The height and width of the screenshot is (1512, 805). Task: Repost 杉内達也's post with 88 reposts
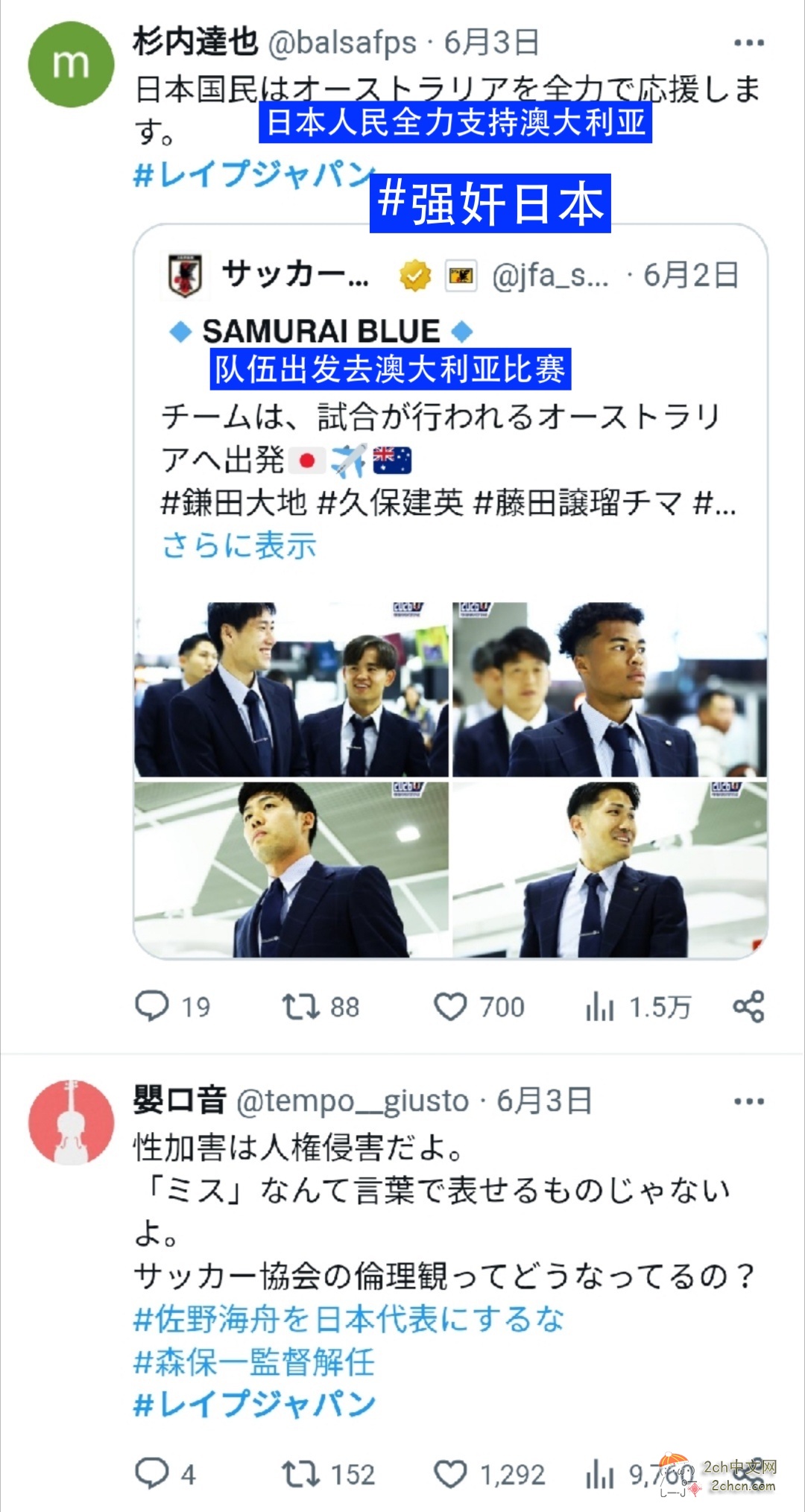point(301,1006)
